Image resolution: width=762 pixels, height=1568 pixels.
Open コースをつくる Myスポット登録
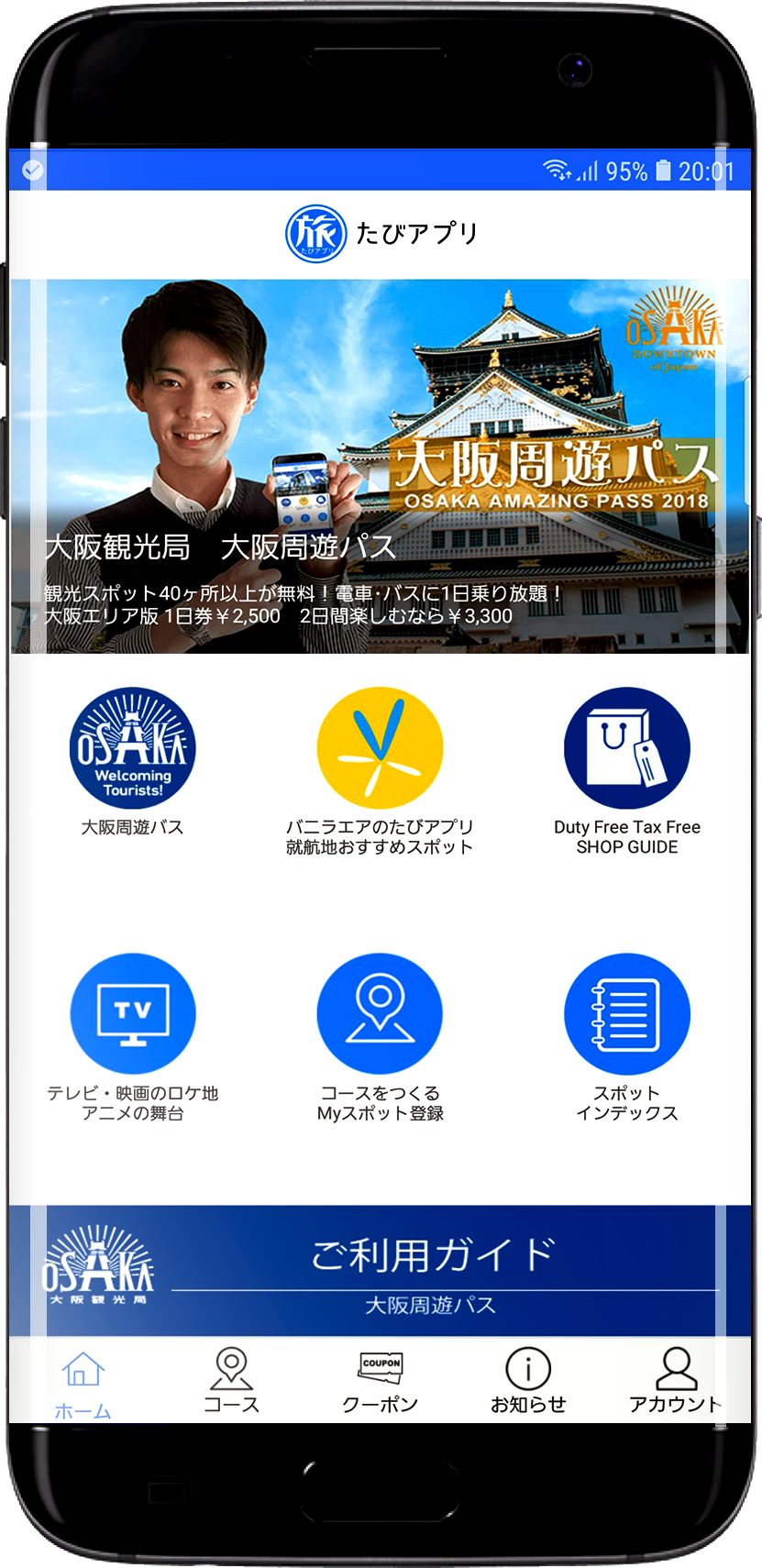point(380,1014)
